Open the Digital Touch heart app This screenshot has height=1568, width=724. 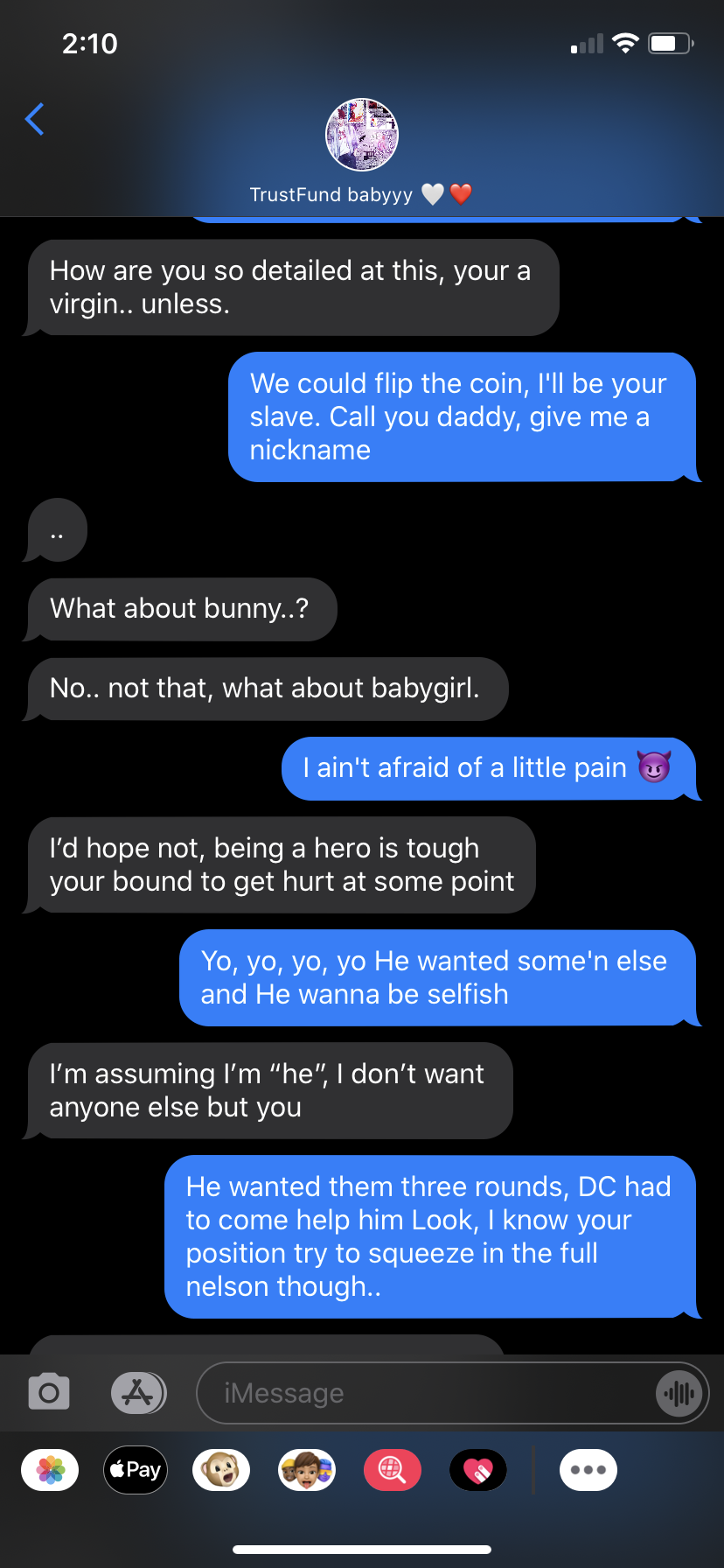(x=478, y=1470)
